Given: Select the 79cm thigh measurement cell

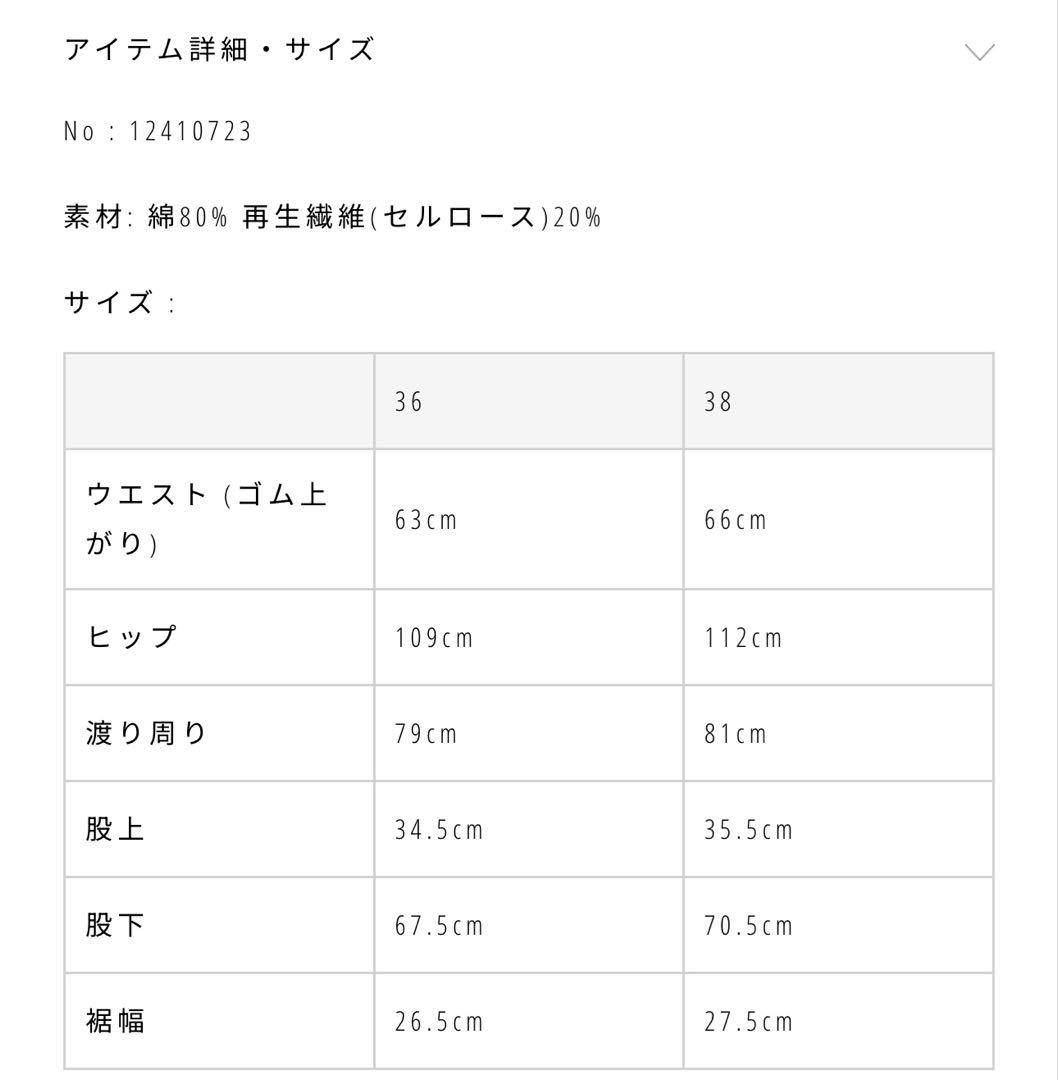Looking at the screenshot, I should click(424, 733).
